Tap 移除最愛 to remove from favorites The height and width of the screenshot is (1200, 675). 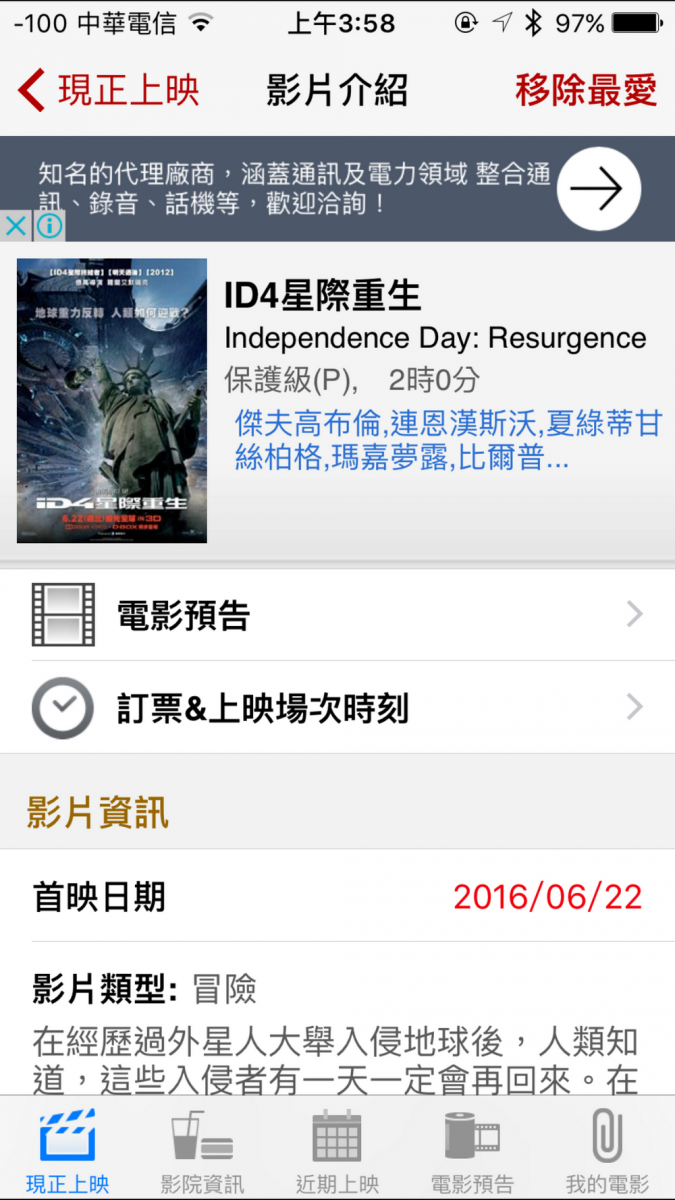point(586,91)
